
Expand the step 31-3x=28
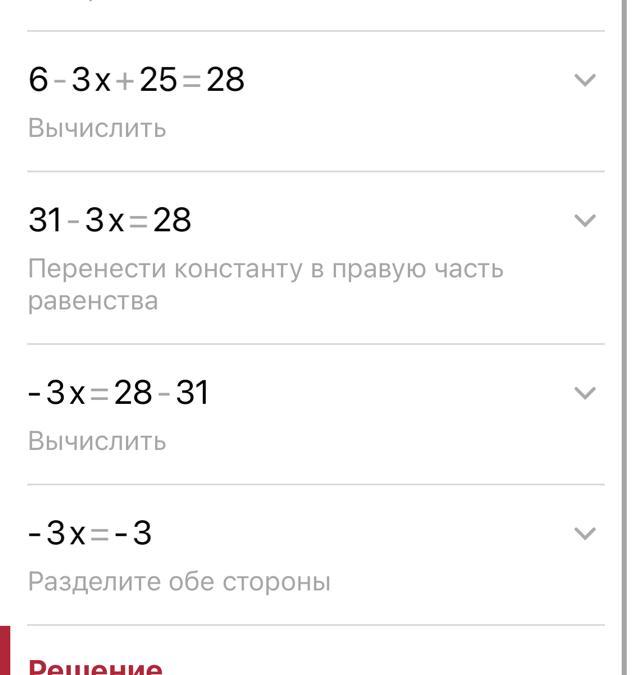pos(585,220)
